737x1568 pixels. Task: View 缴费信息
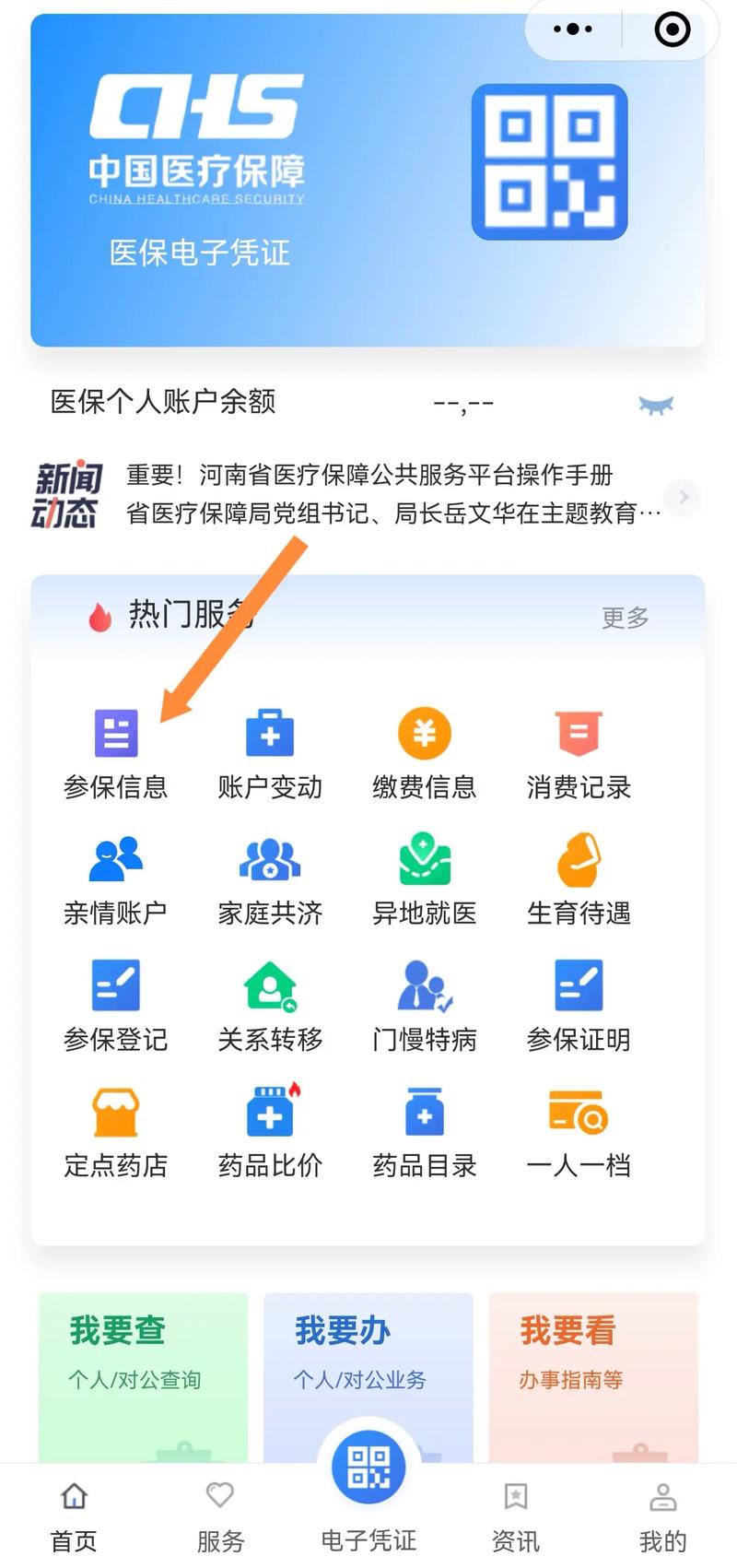[x=424, y=752]
